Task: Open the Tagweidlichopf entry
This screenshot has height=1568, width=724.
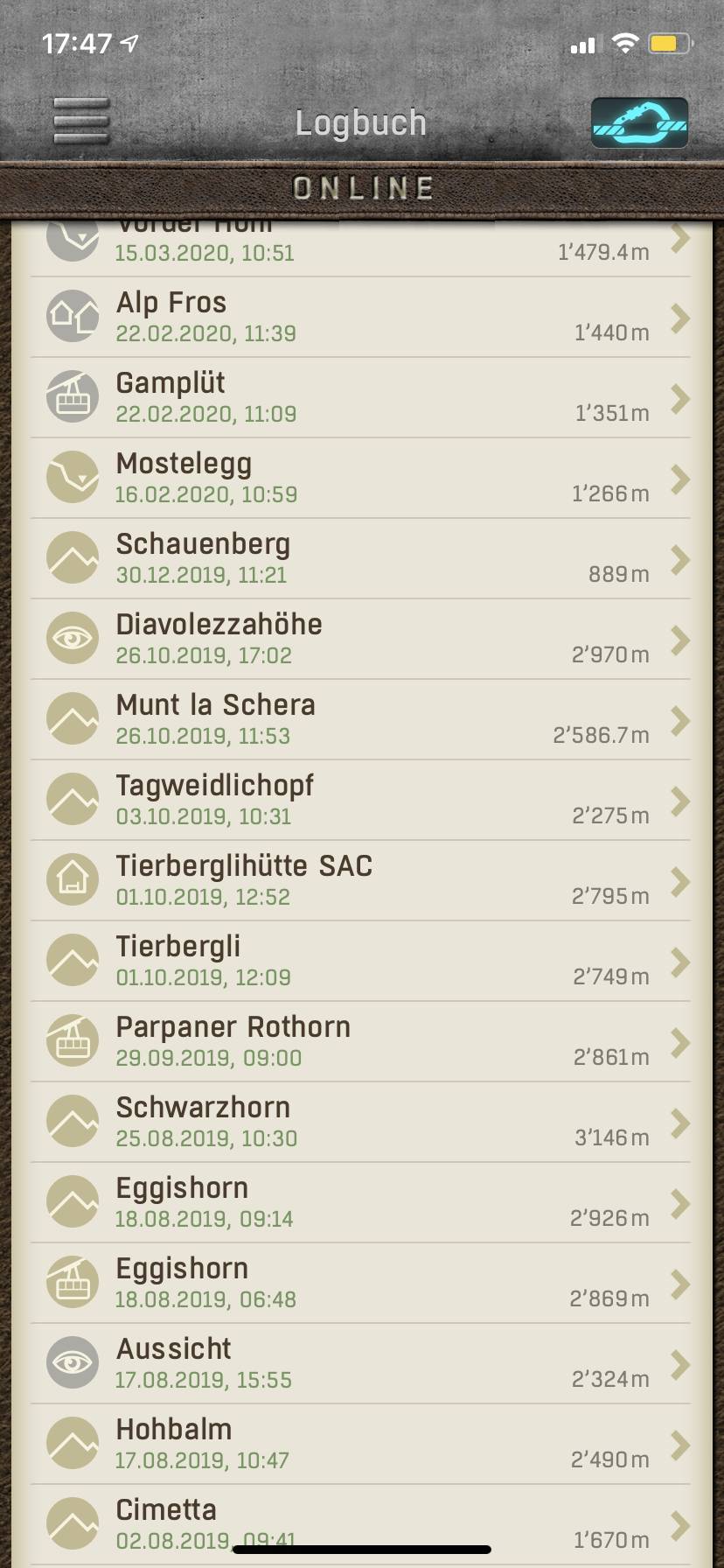Action: coord(361,801)
